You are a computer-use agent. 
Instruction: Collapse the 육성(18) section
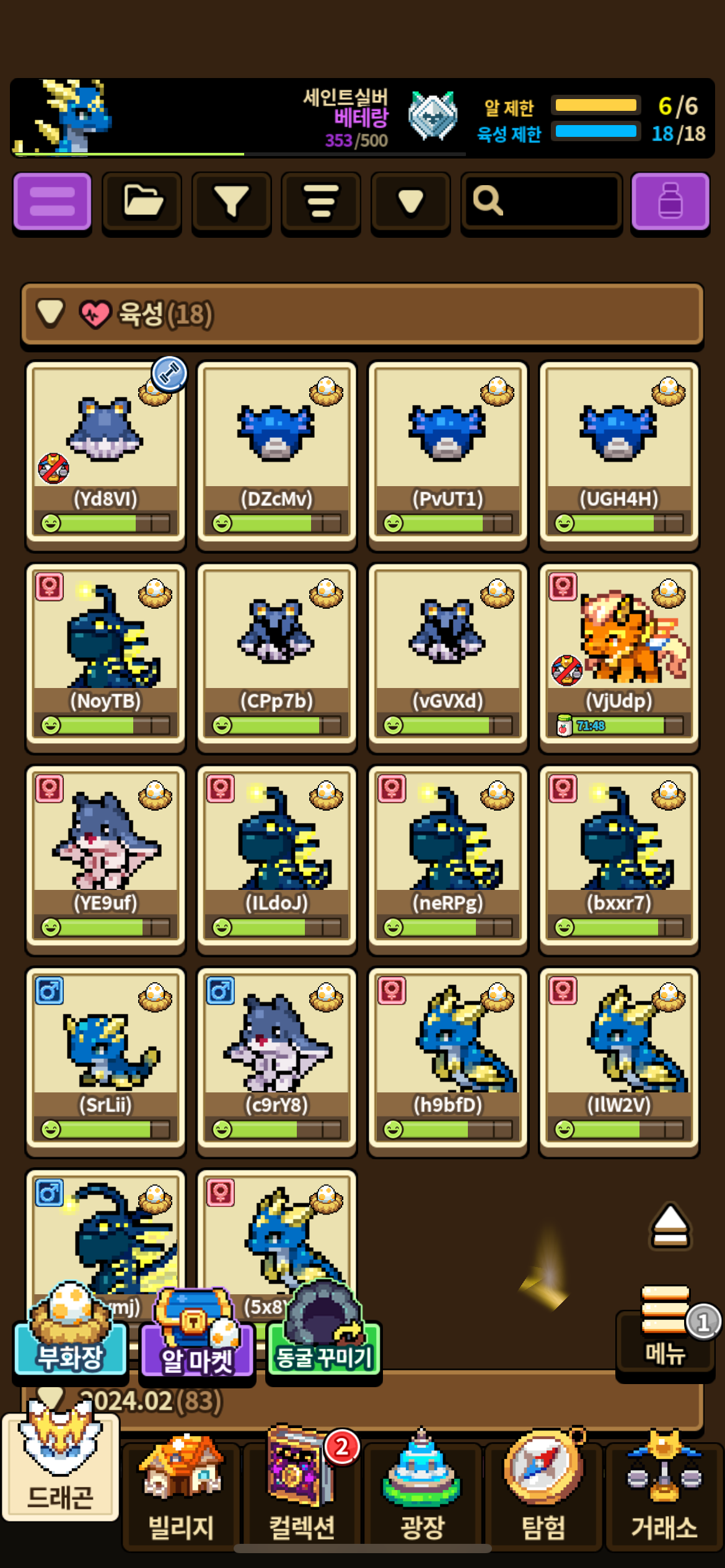point(51,313)
